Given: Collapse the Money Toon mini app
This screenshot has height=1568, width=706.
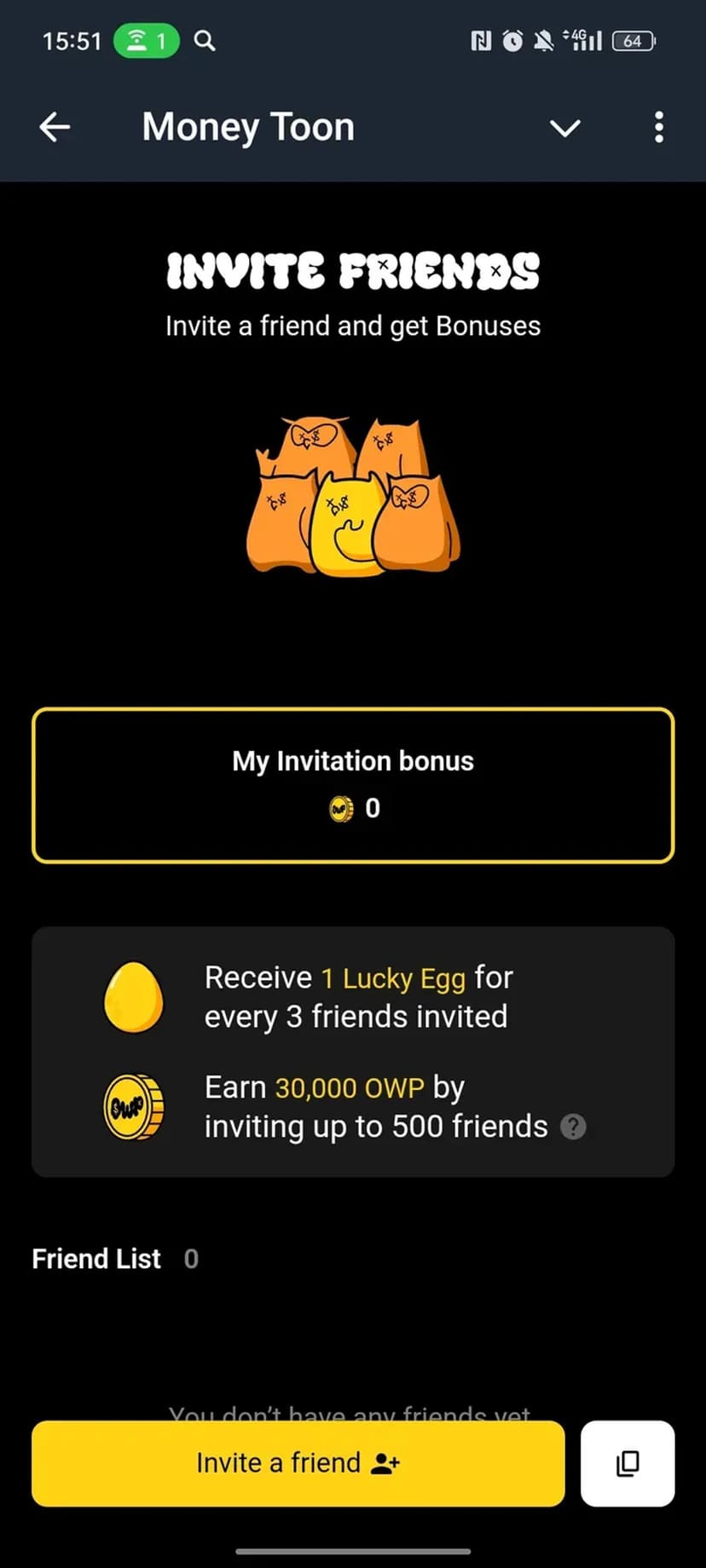Looking at the screenshot, I should [x=564, y=129].
